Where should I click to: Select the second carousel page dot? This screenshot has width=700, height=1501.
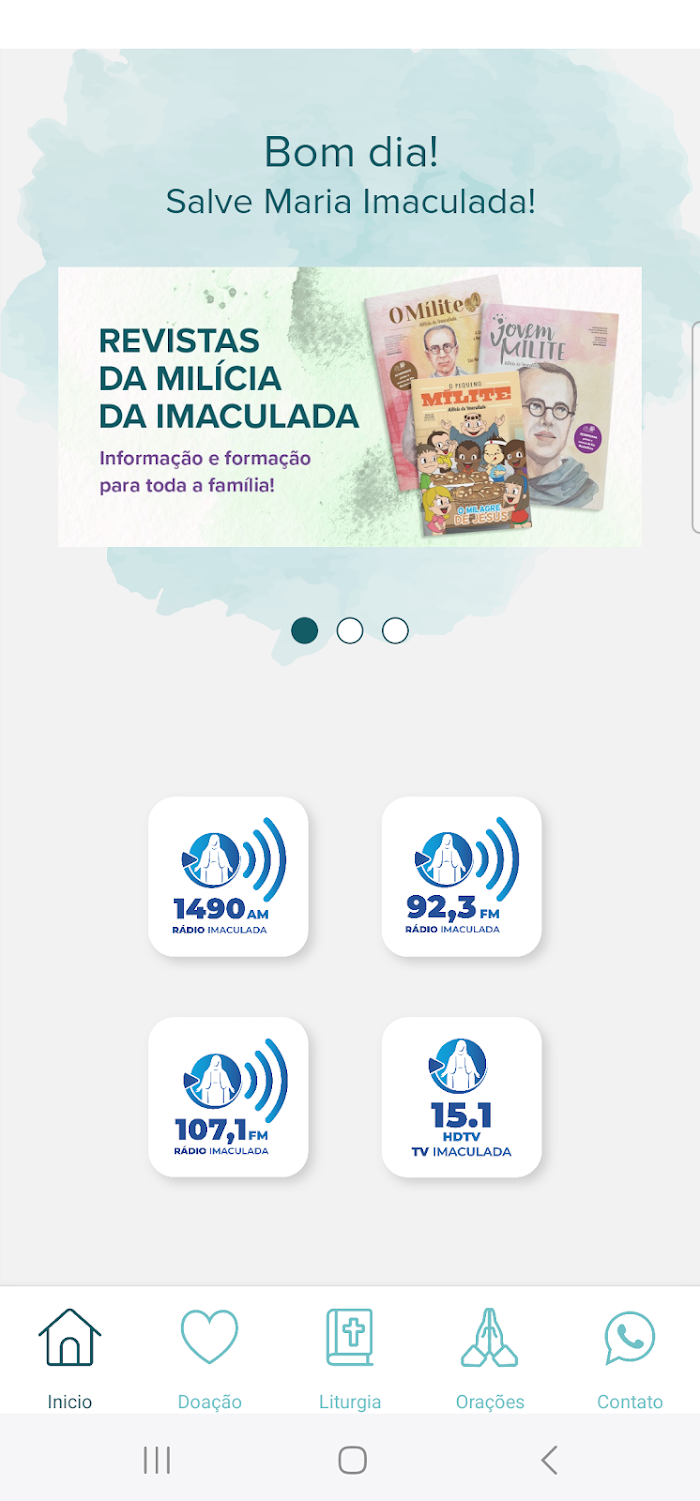(350, 631)
